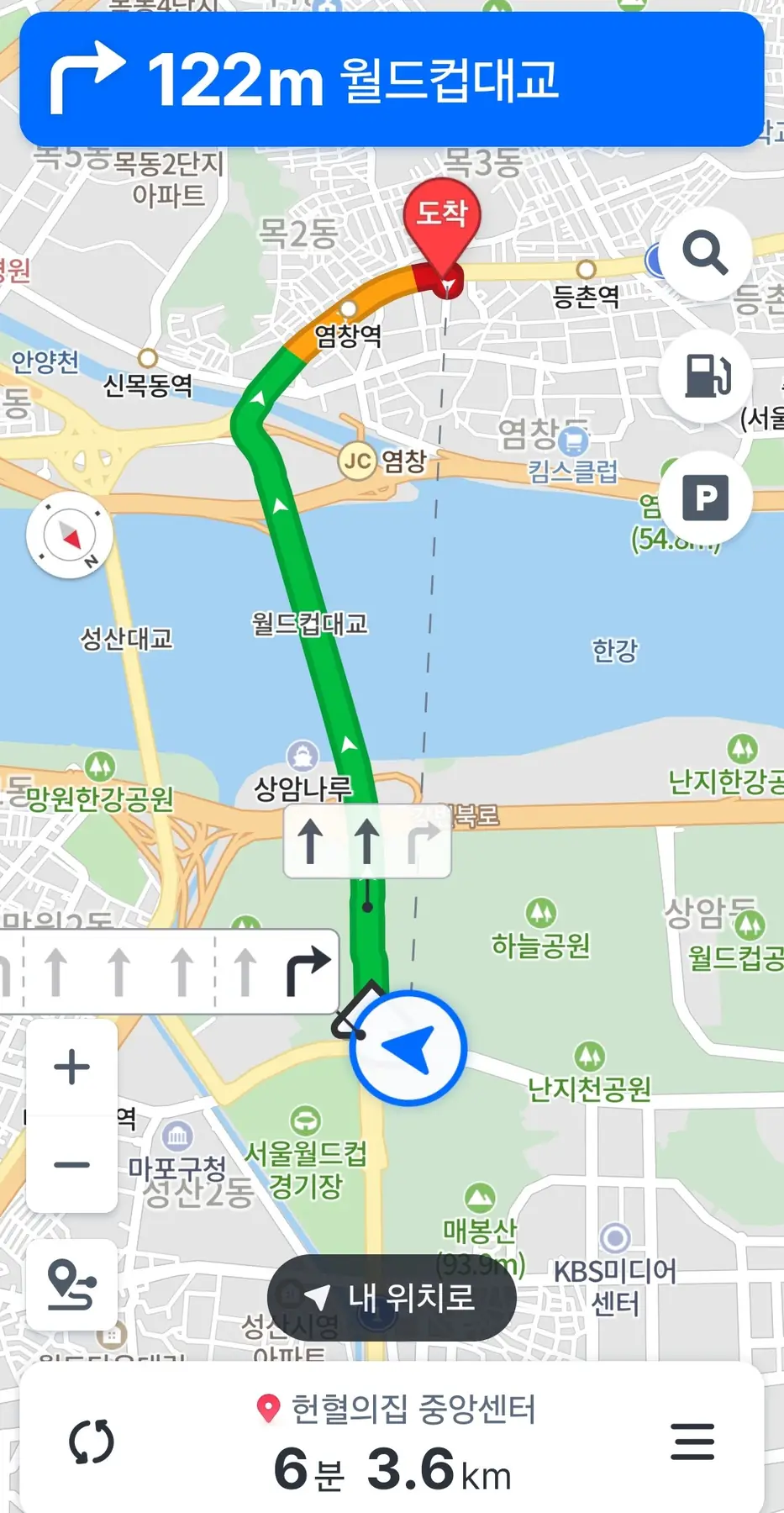Open the full route overview icon
This screenshot has height=1513, width=784.
[x=72, y=1285]
